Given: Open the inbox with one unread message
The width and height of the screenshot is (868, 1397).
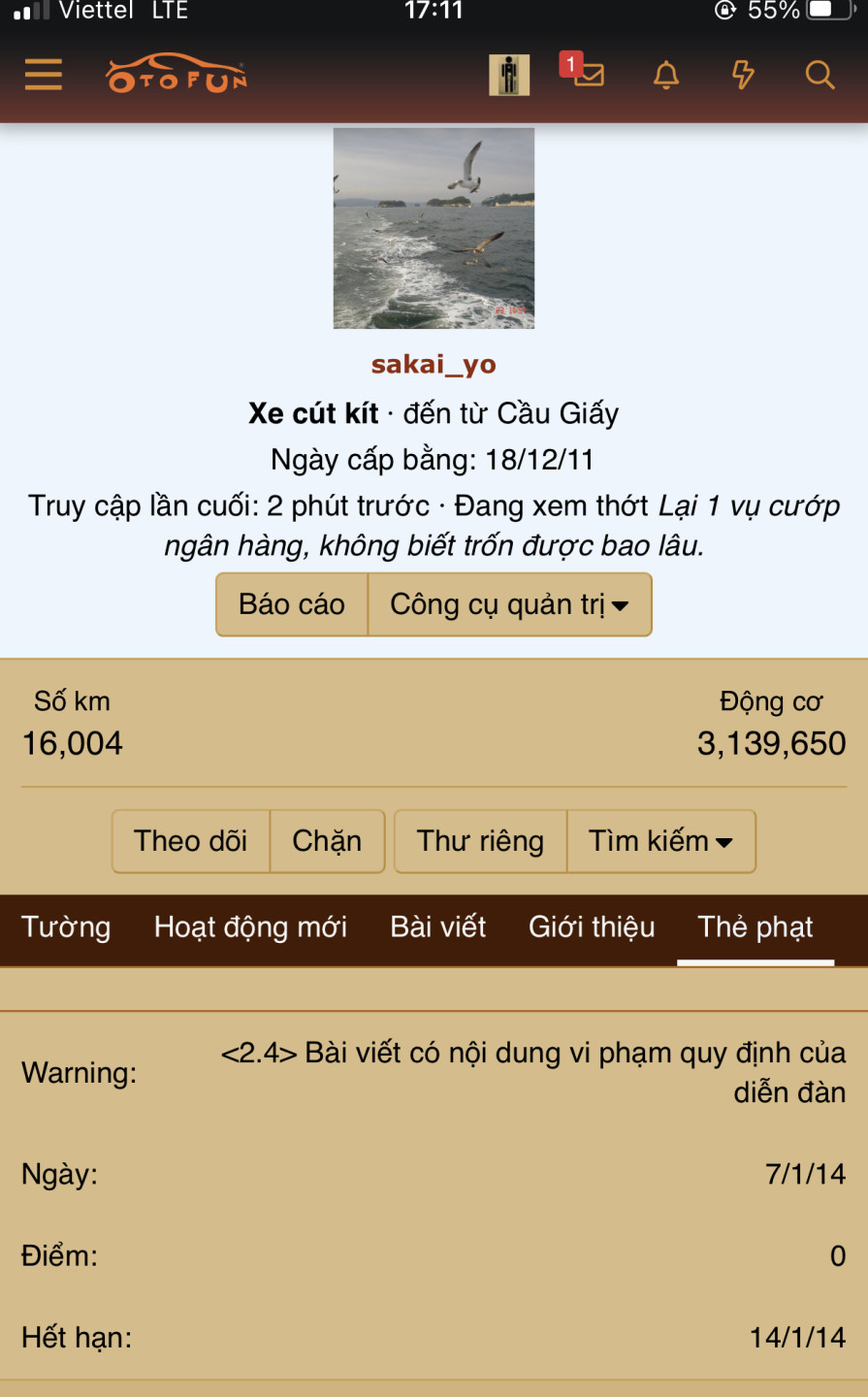Looking at the screenshot, I should [585, 73].
